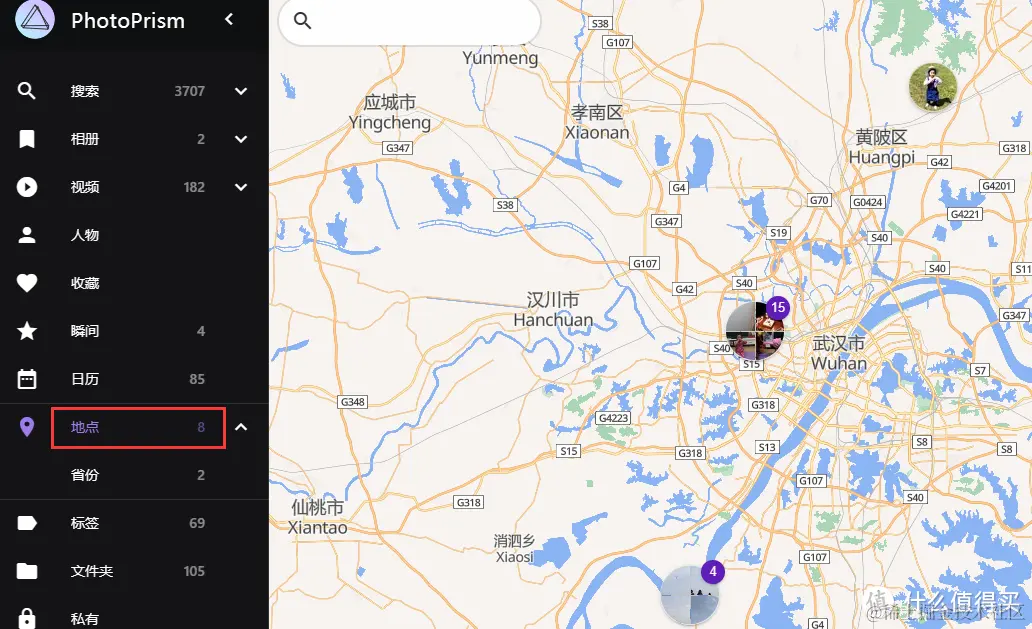Collapse the sidebar with the chevron arrow
Viewport: 1032px width, 629px height.
(229, 19)
